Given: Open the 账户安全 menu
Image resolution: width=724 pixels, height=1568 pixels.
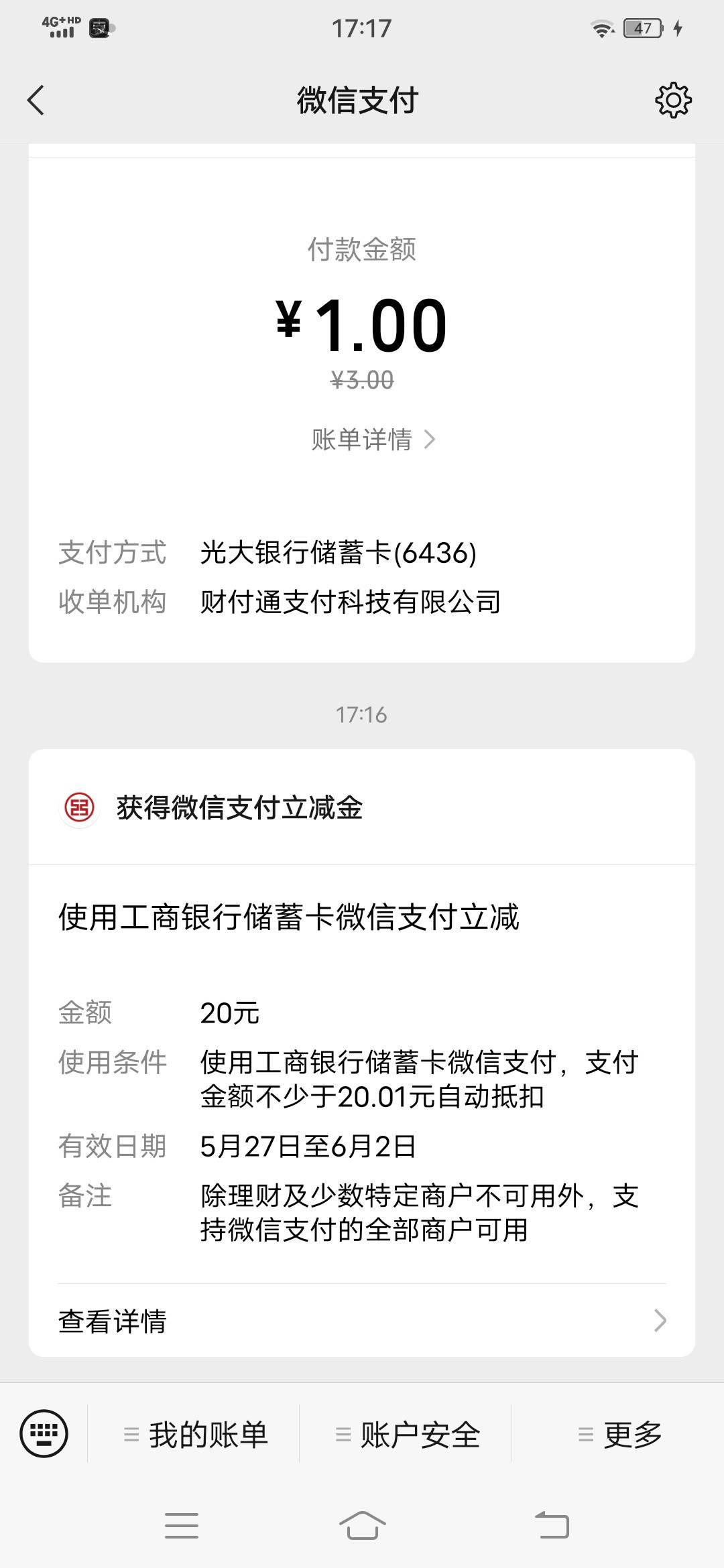Looking at the screenshot, I should pyautogui.click(x=408, y=1435).
